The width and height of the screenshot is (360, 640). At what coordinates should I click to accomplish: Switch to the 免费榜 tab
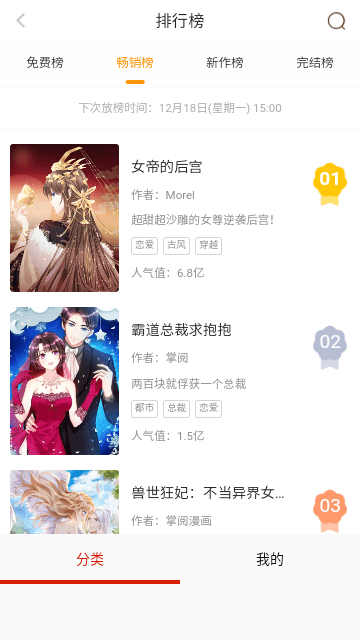tap(45, 62)
